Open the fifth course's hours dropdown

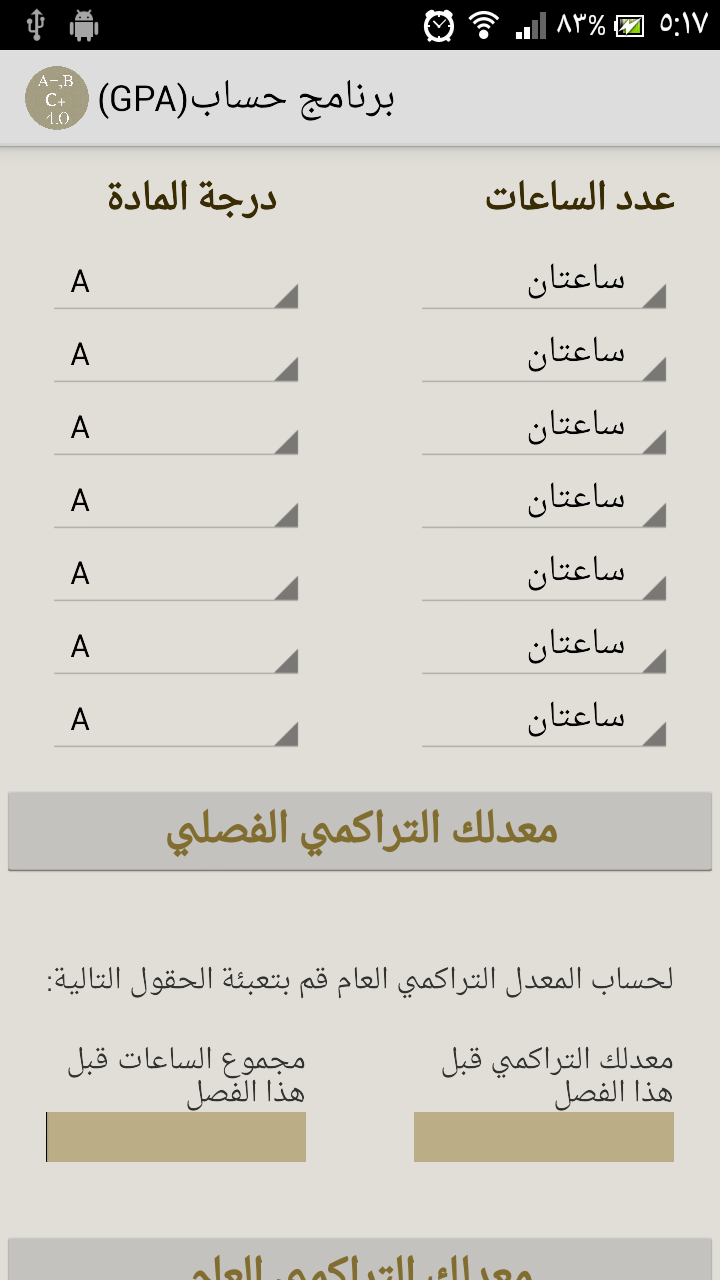tap(544, 573)
